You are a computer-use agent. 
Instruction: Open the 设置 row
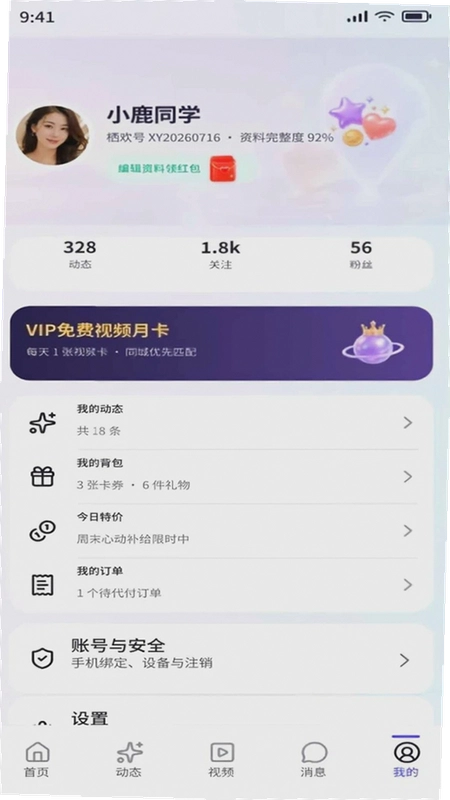[221, 713]
